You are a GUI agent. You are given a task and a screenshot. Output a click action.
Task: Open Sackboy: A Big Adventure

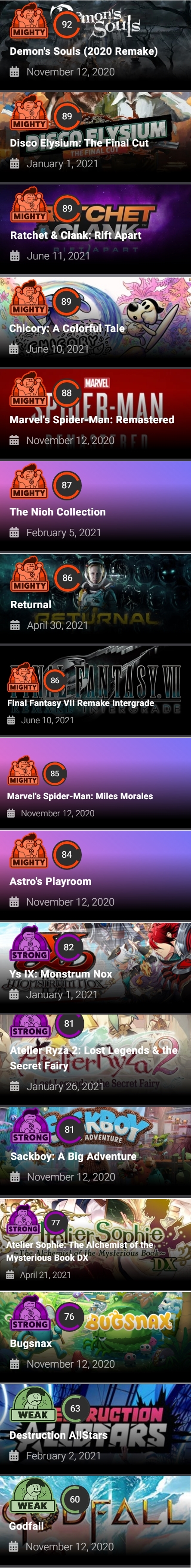pyautogui.click(x=95, y=1151)
